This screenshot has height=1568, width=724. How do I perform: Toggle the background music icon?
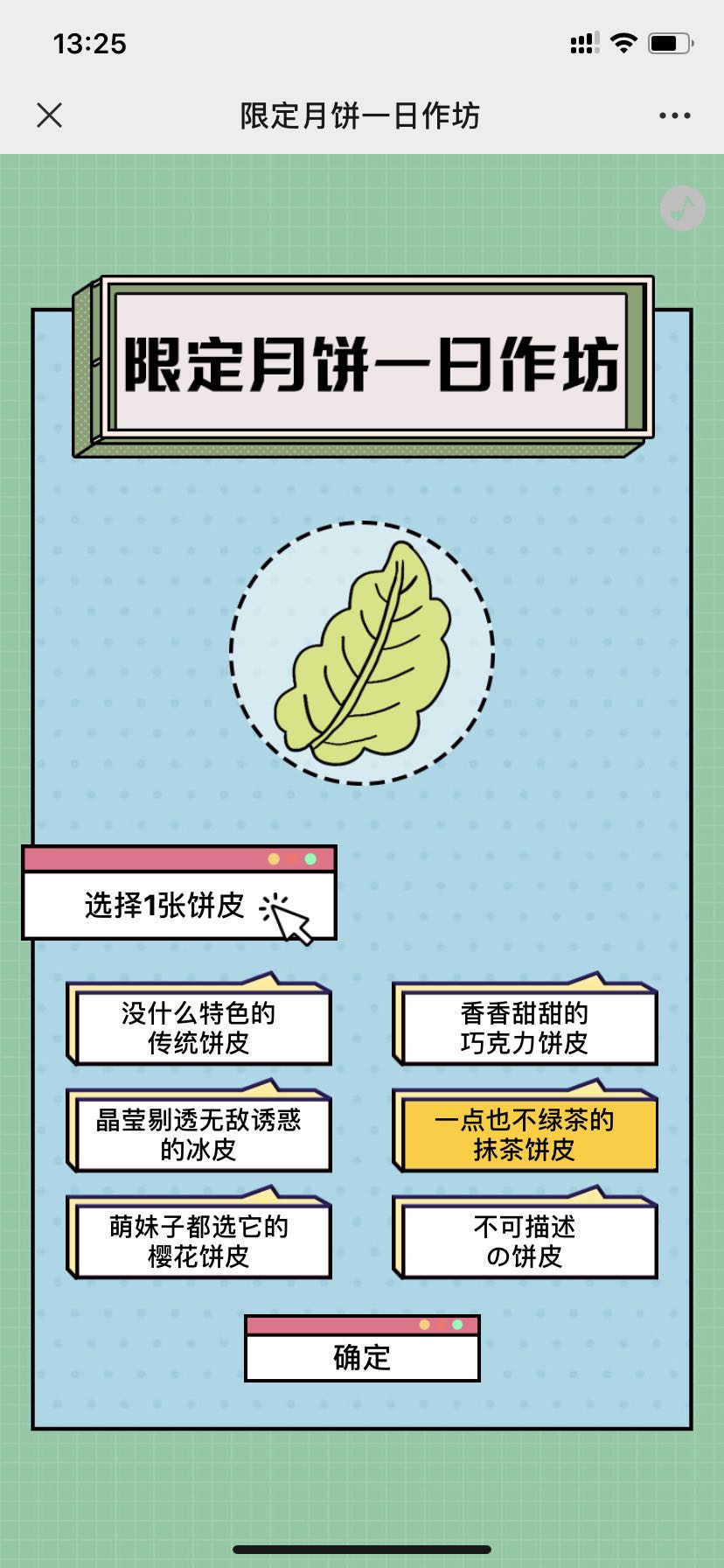tap(682, 208)
